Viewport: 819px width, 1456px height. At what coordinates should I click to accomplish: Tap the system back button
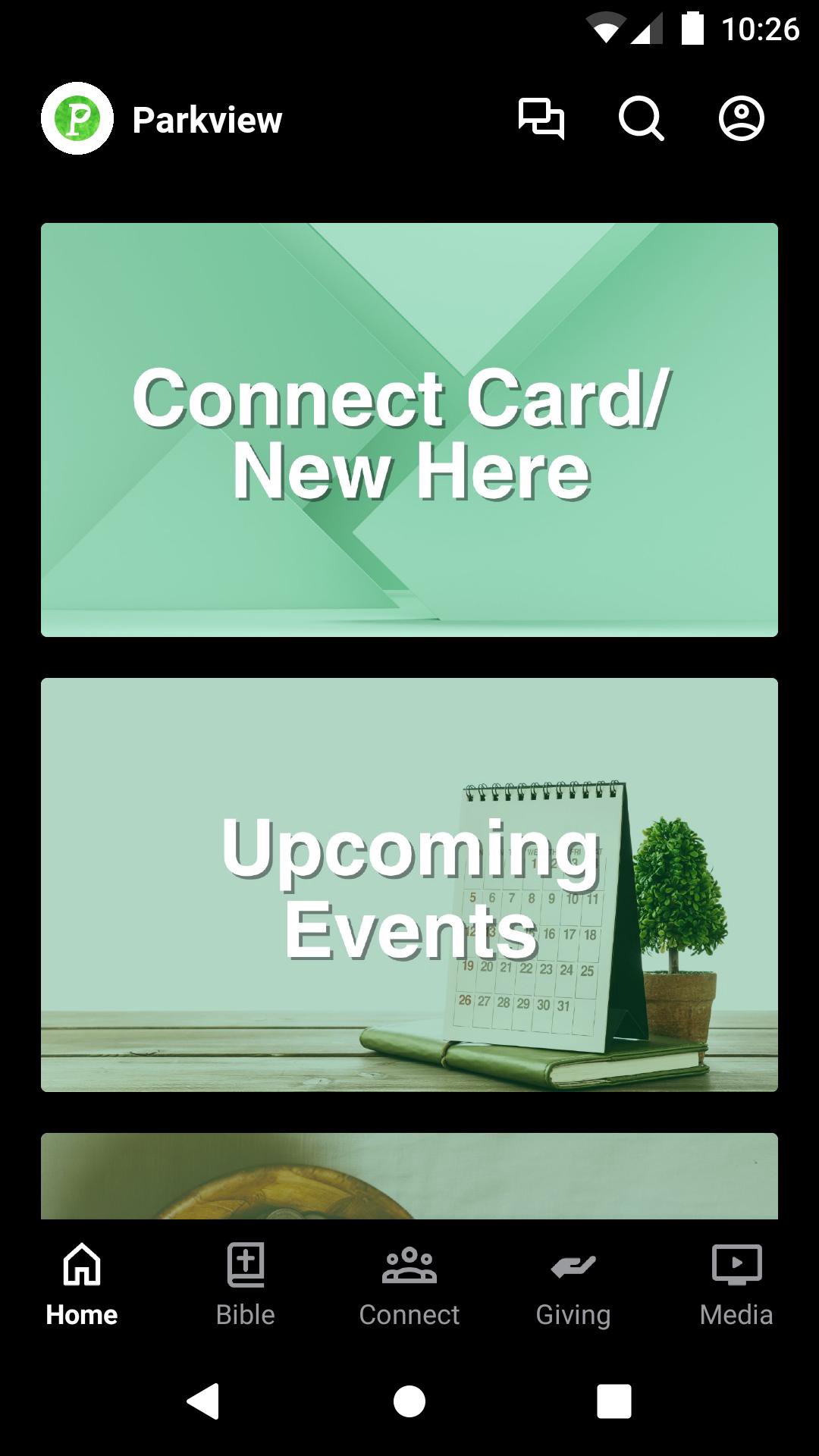203,1401
